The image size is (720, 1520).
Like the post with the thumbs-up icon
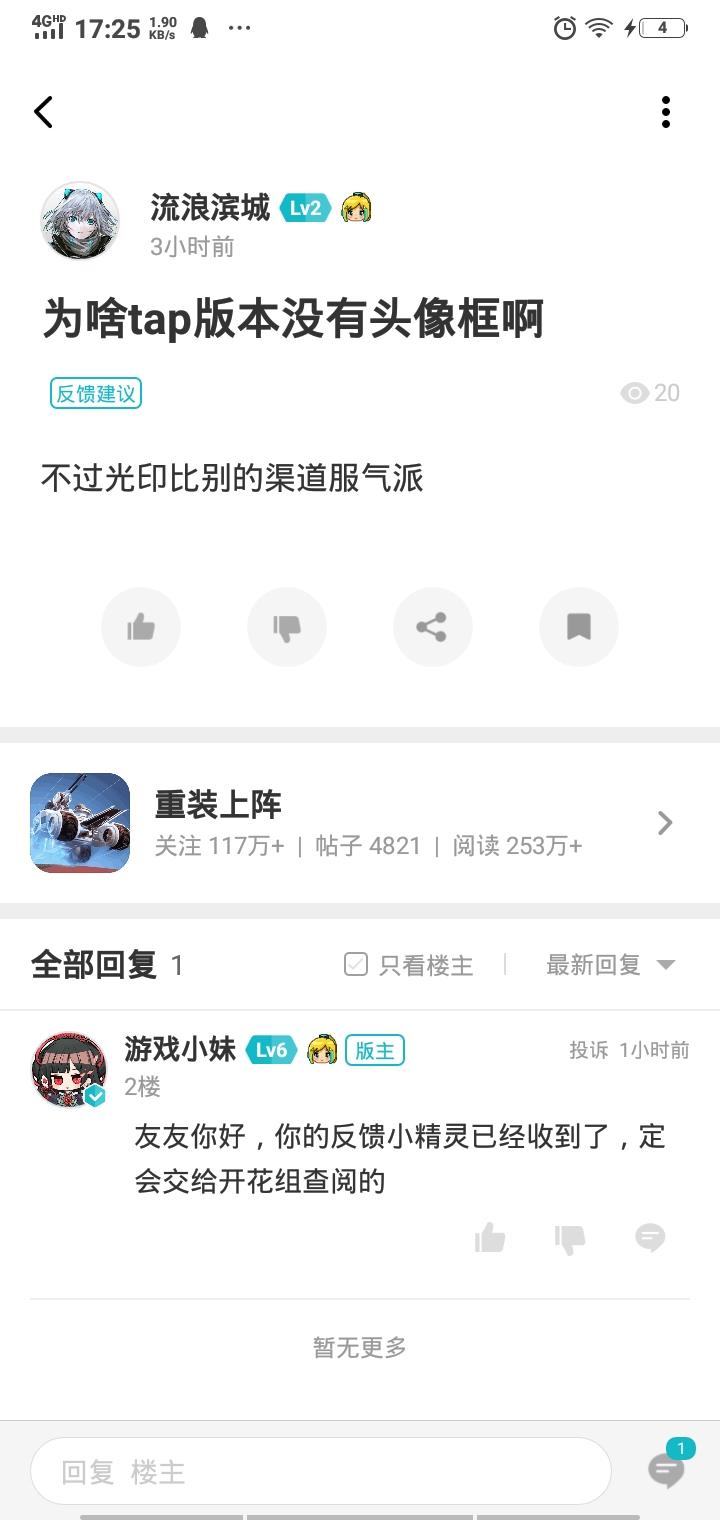141,626
